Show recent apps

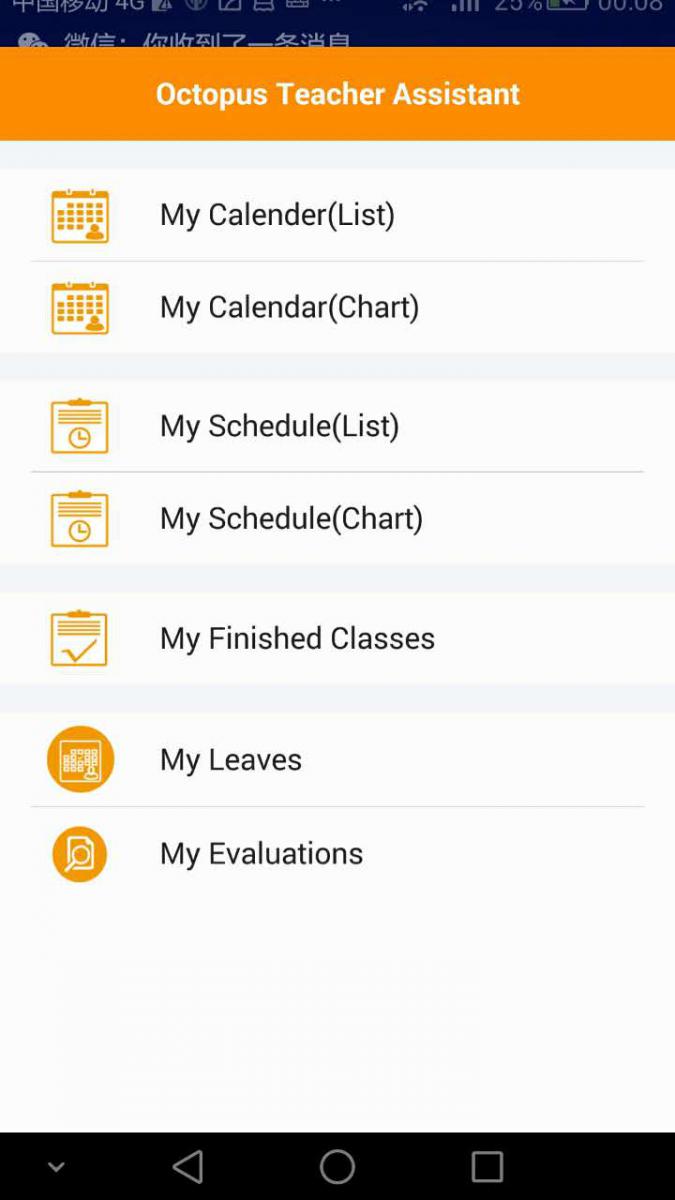487,1167
